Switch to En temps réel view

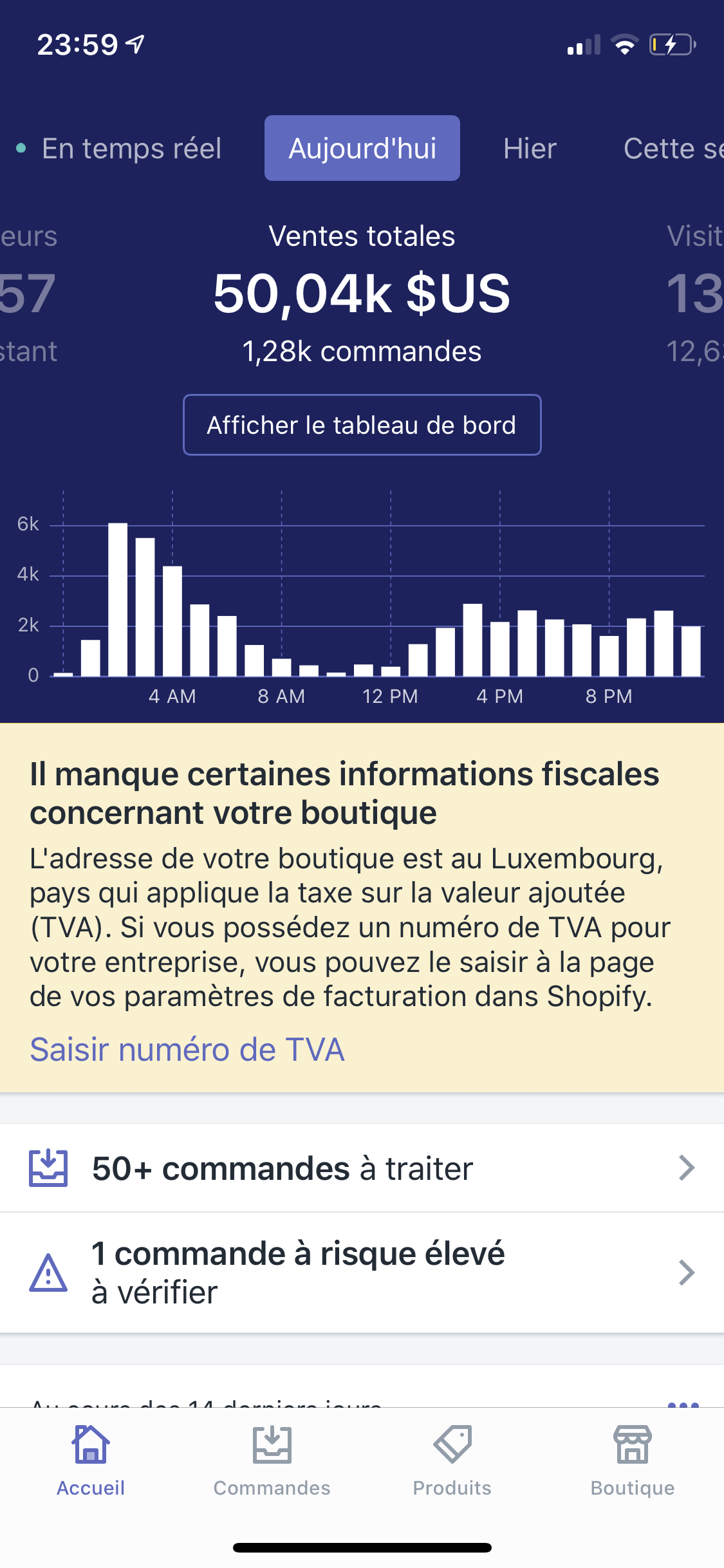click(120, 149)
